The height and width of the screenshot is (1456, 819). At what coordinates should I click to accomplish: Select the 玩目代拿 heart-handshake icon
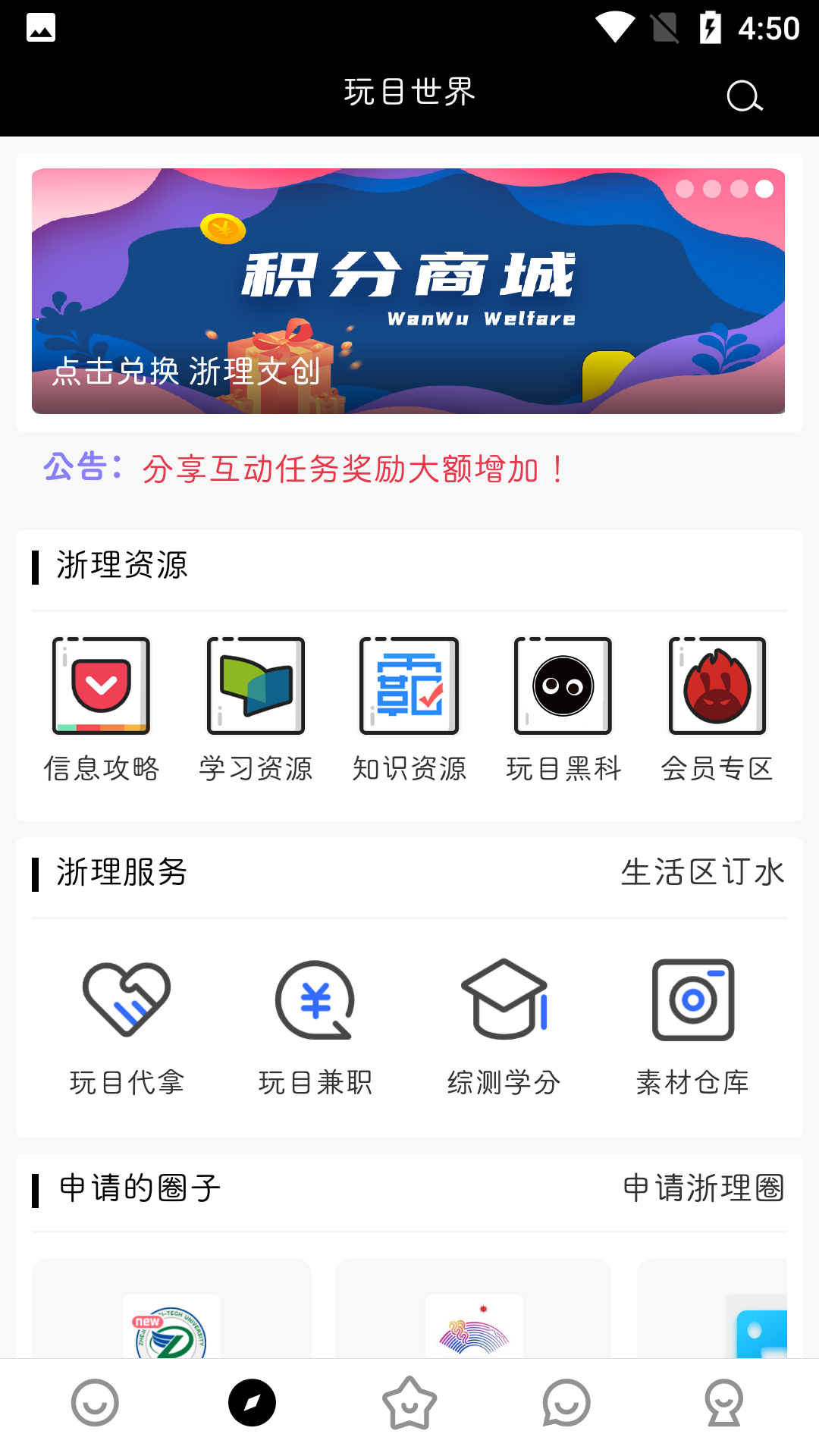[127, 999]
